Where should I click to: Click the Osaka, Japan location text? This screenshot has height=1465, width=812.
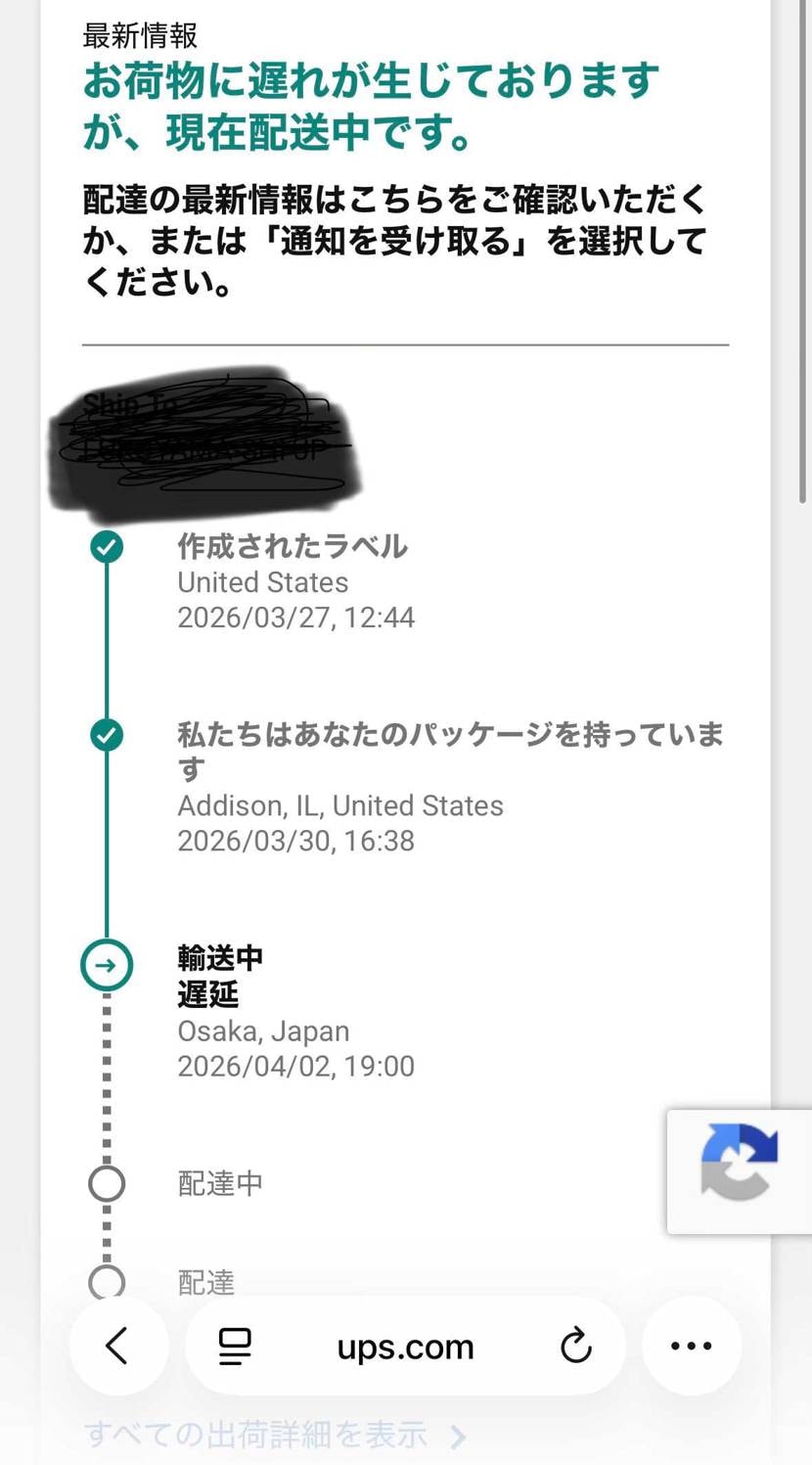[263, 1030]
